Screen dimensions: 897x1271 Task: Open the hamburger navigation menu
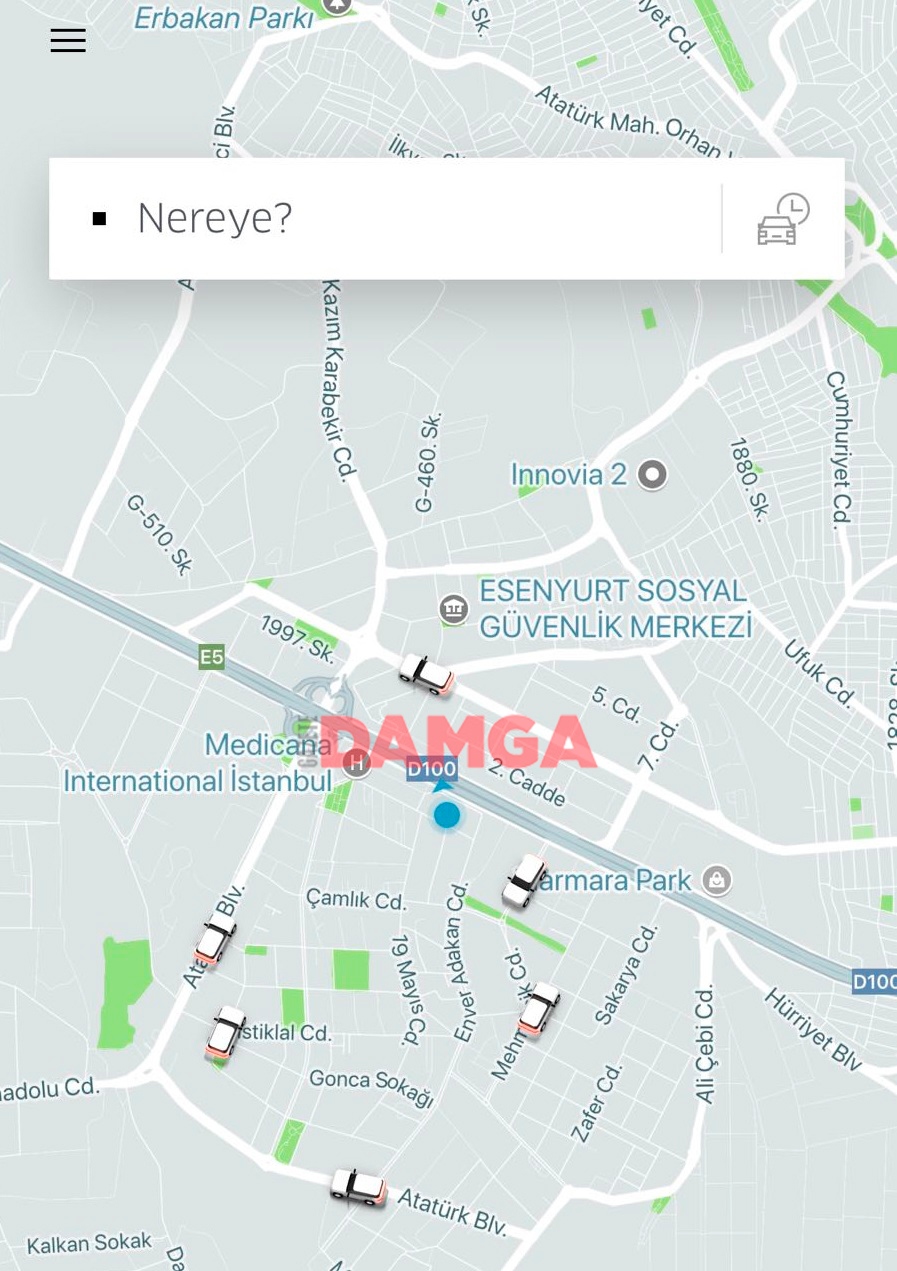67,40
